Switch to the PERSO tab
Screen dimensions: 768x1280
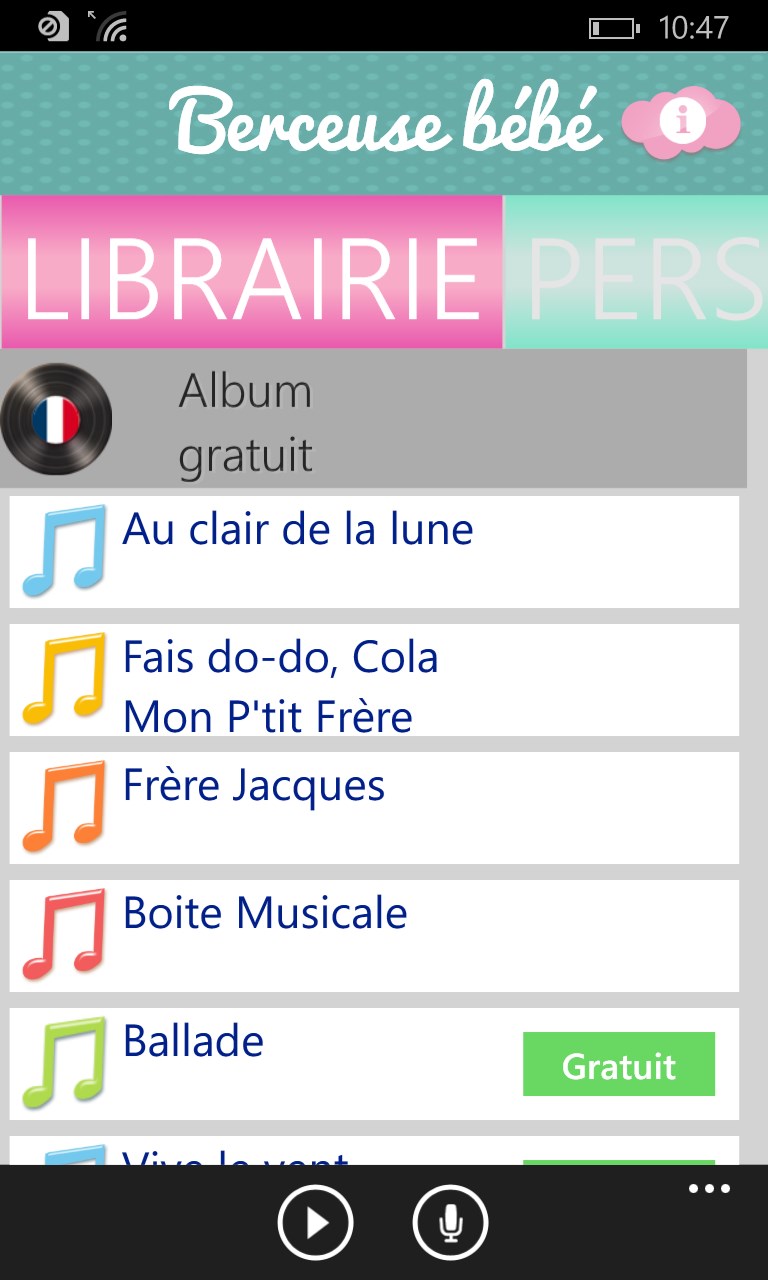click(x=640, y=272)
